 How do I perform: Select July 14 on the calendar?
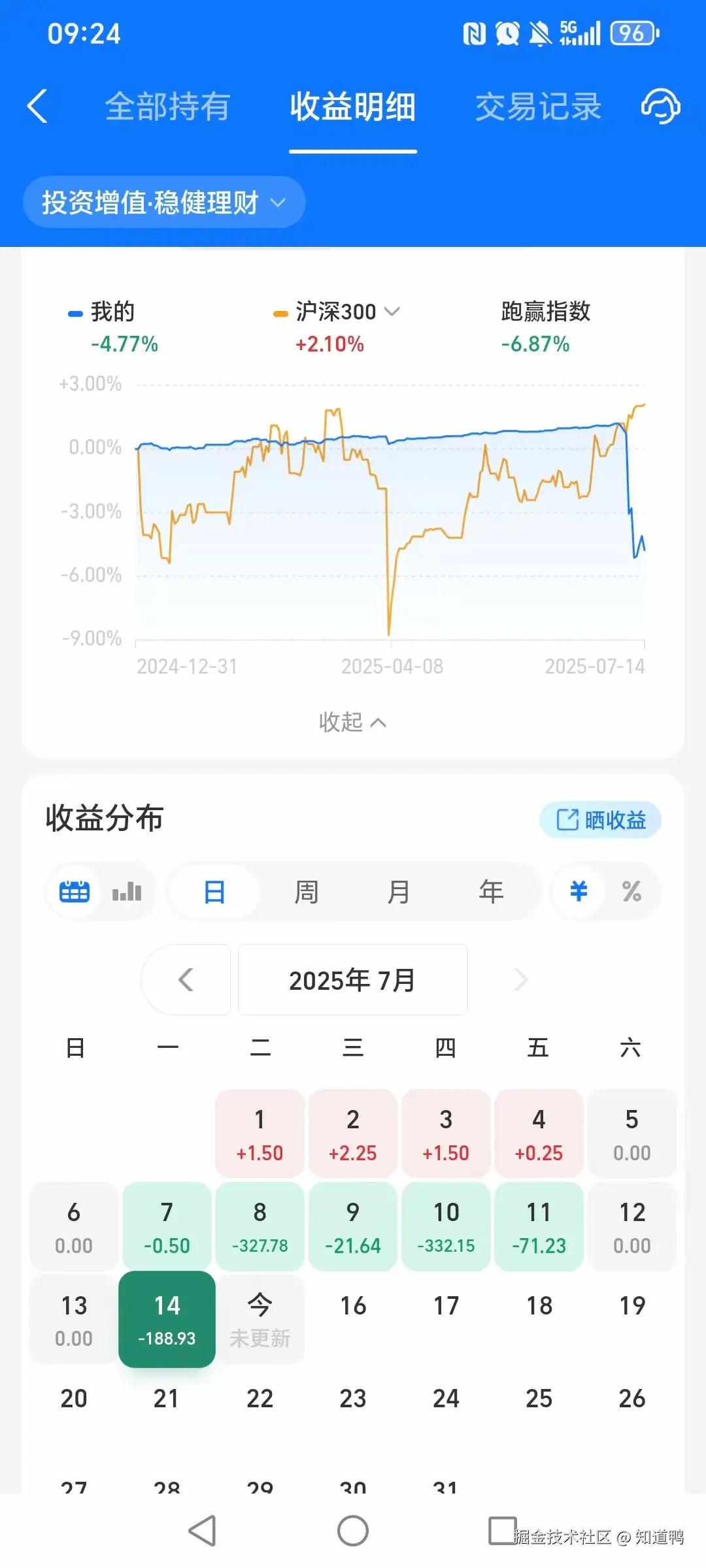click(x=167, y=1320)
